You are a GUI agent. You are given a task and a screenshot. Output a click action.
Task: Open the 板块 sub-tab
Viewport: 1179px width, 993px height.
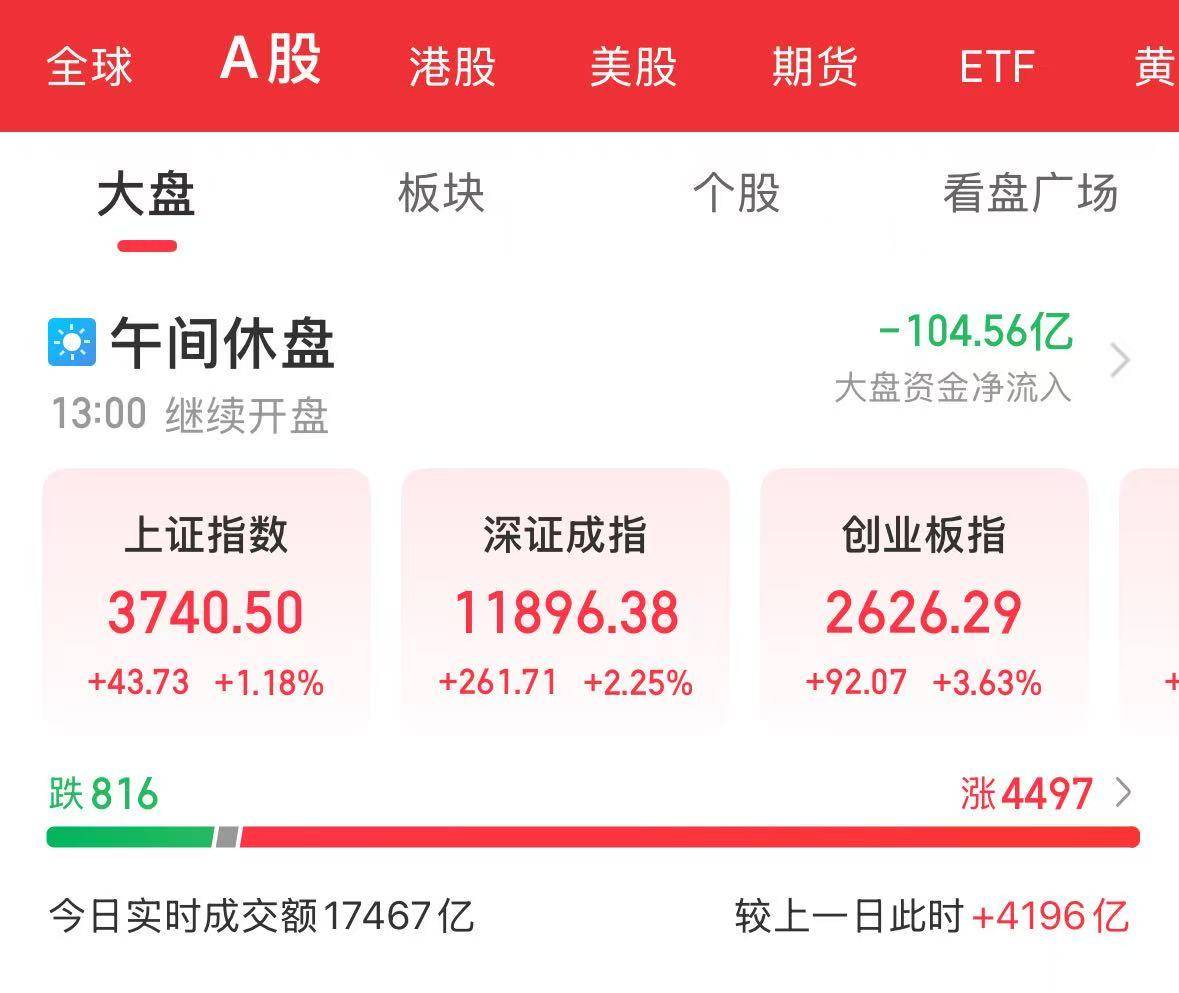click(441, 194)
